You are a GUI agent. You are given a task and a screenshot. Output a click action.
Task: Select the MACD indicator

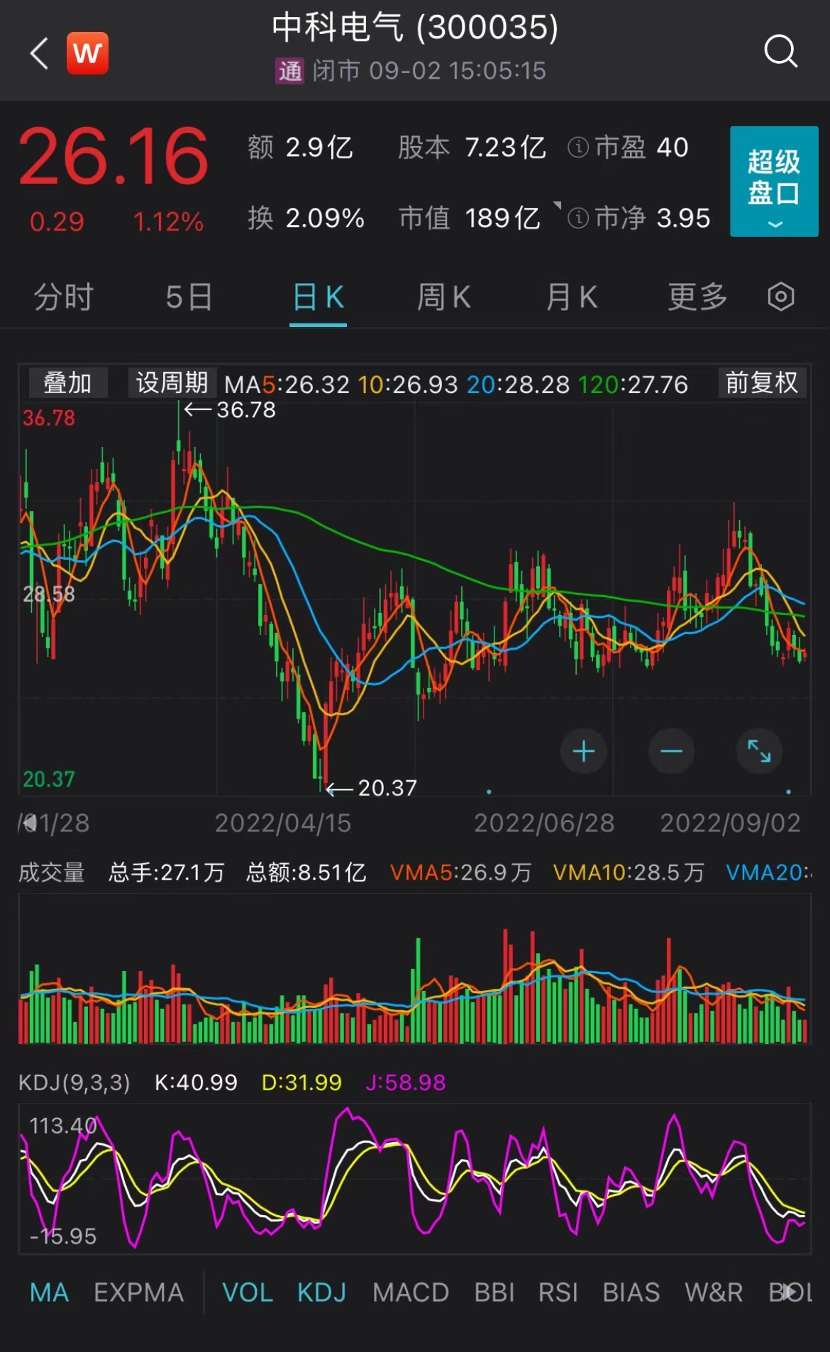[x=410, y=1292]
